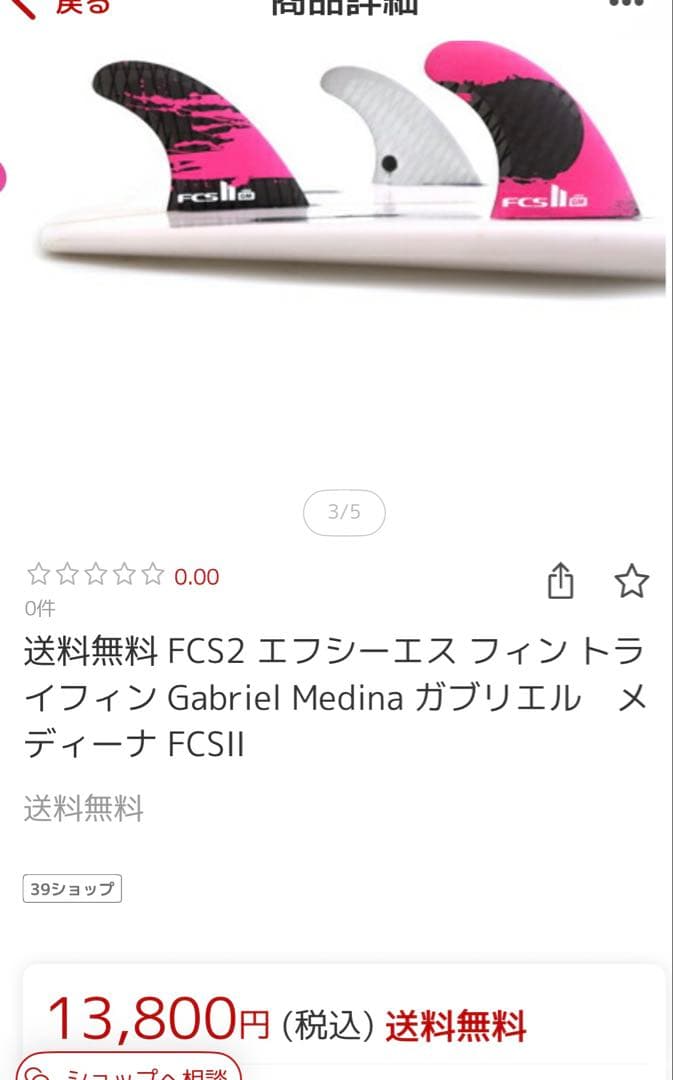This screenshot has height=1080, width=673.
Task: Open the review star rating 0.00
Action: [122, 576]
